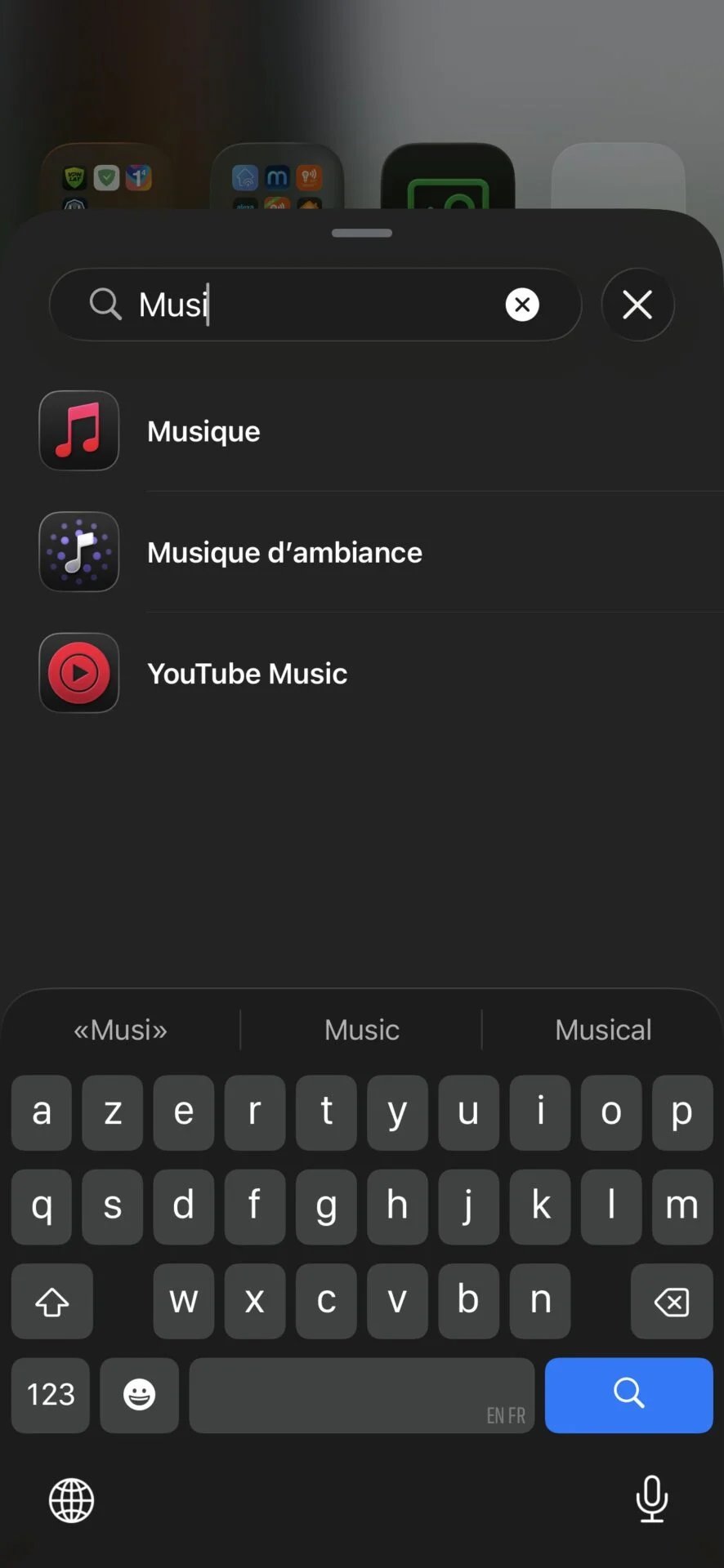724x1568 pixels.
Task: Tap the blue search key on keyboard
Action: (628, 1395)
